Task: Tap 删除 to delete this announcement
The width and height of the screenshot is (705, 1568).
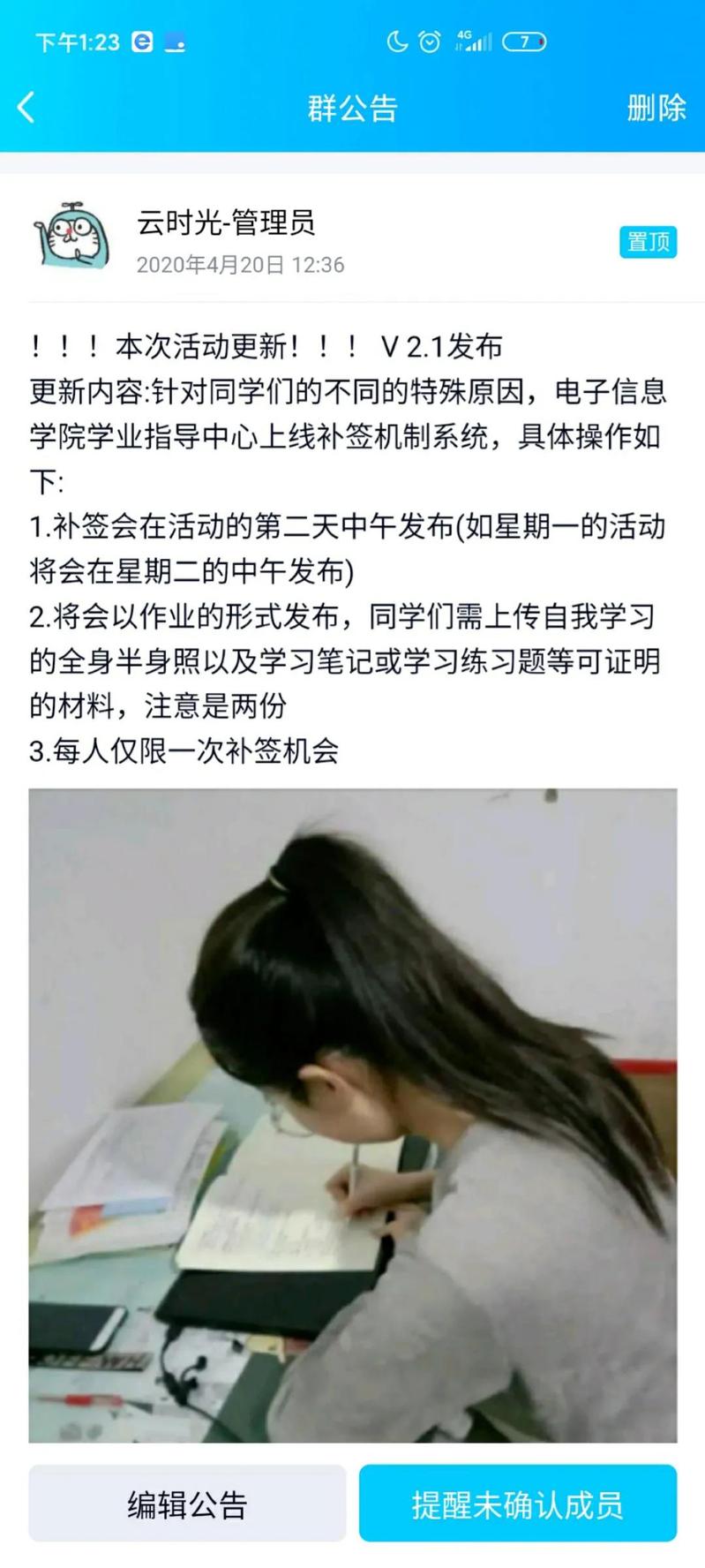Action: coord(656,108)
